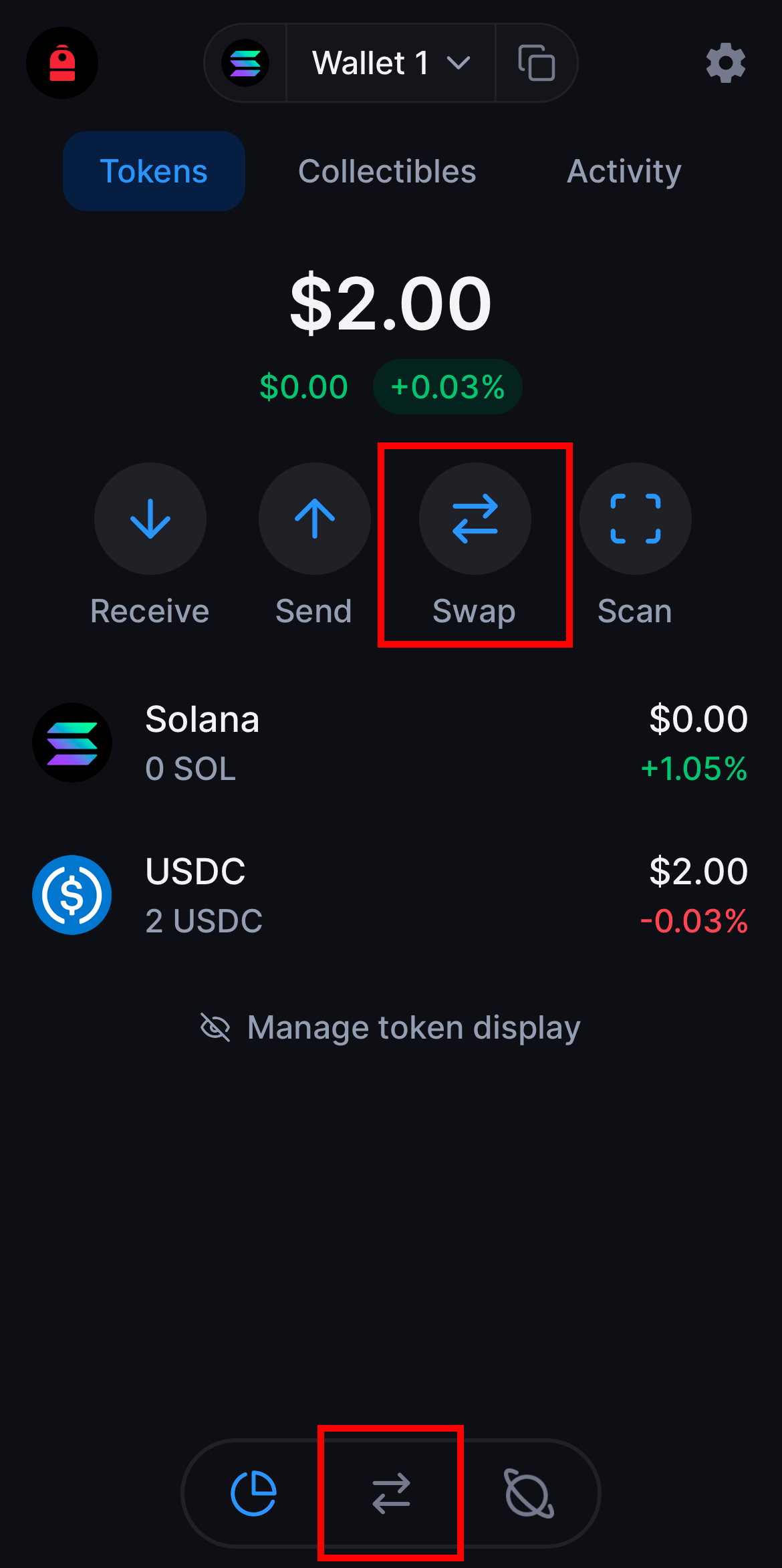Go to the swap arrows bottom tab
This screenshot has height=1568, width=782.
click(x=391, y=1493)
